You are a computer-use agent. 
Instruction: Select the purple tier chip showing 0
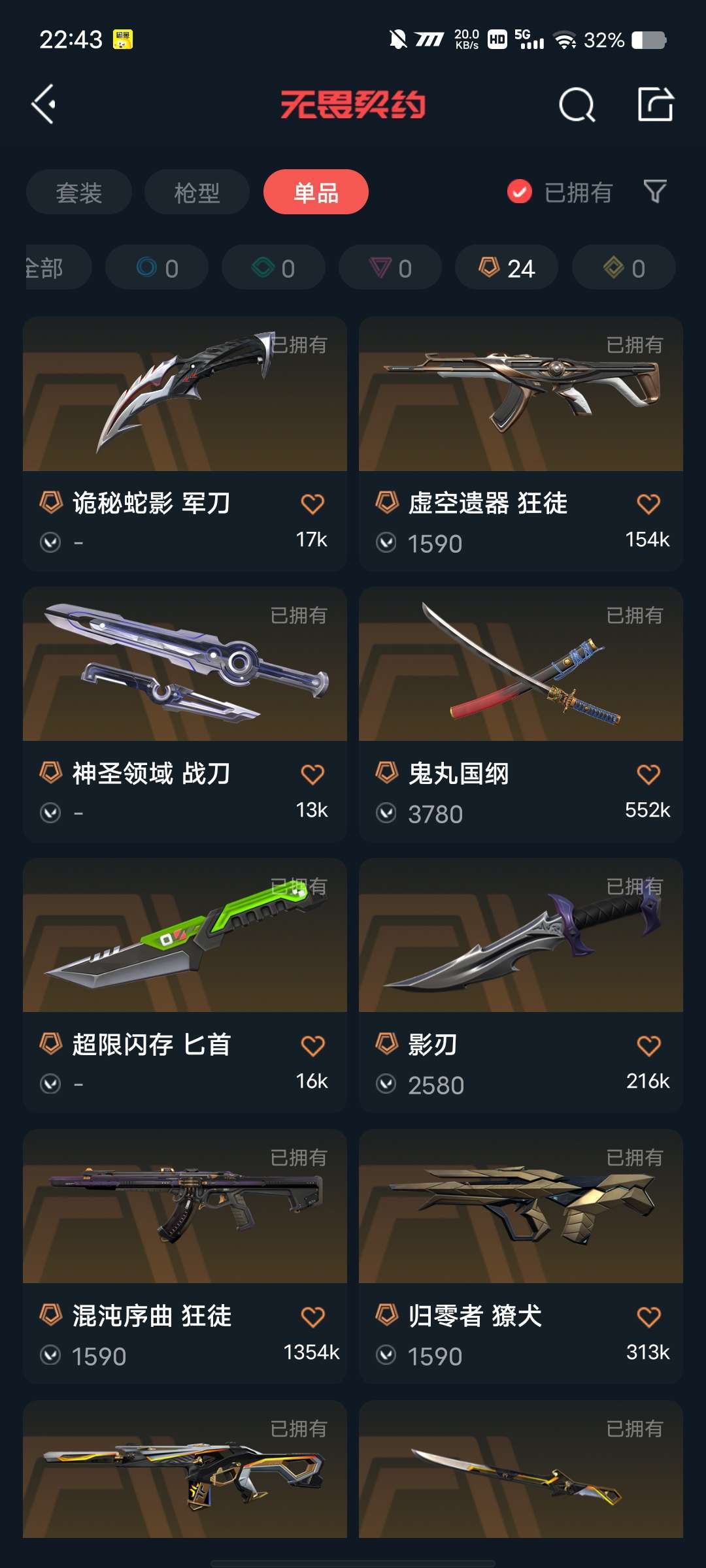[x=390, y=267]
